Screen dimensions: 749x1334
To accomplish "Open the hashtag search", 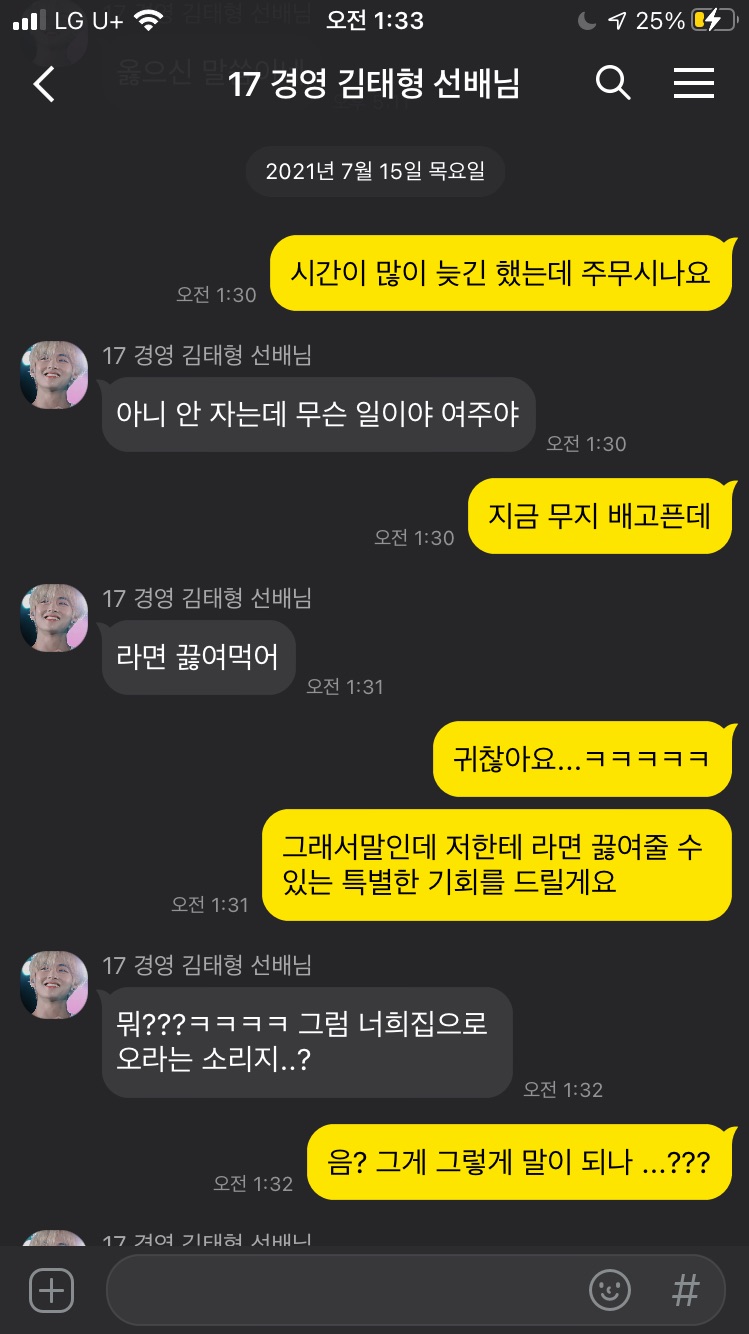I will 685,1290.
